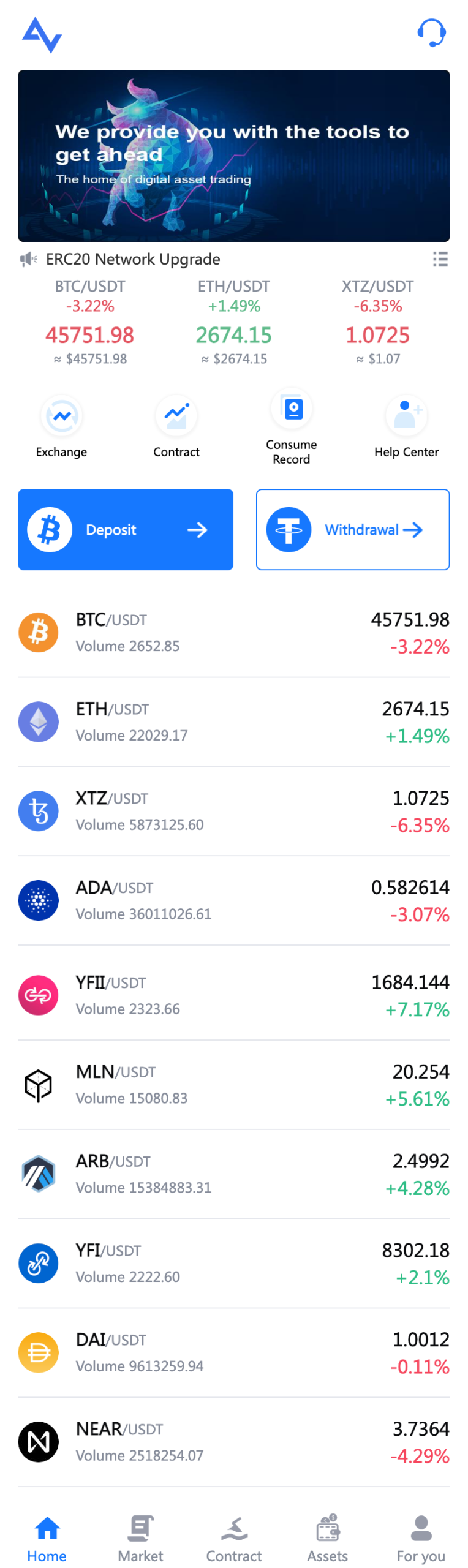
Task: Open customer support headset icon
Action: (x=431, y=33)
